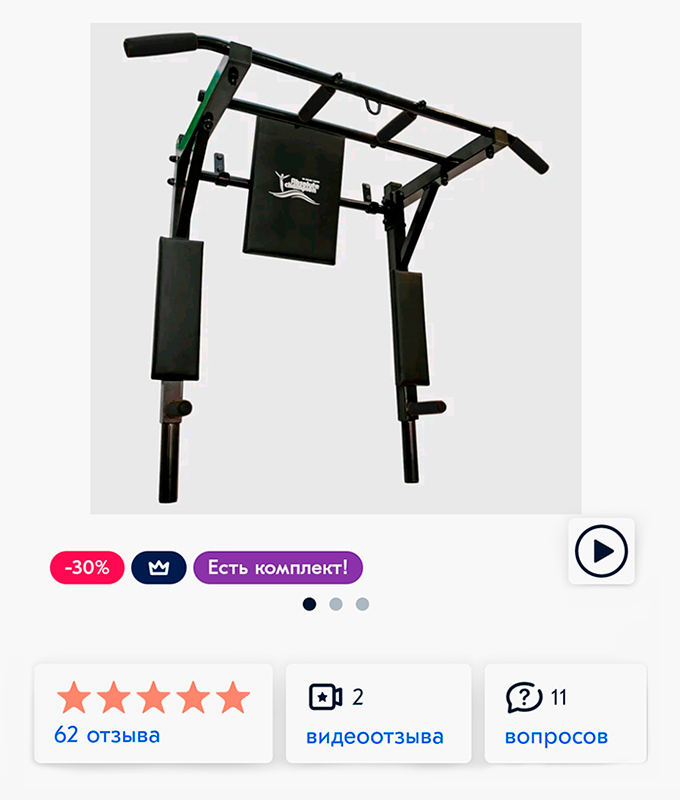Viewport: 680px width, 800px height.
Task: Open the 2 видеоотзыва card
Action: coord(378,714)
